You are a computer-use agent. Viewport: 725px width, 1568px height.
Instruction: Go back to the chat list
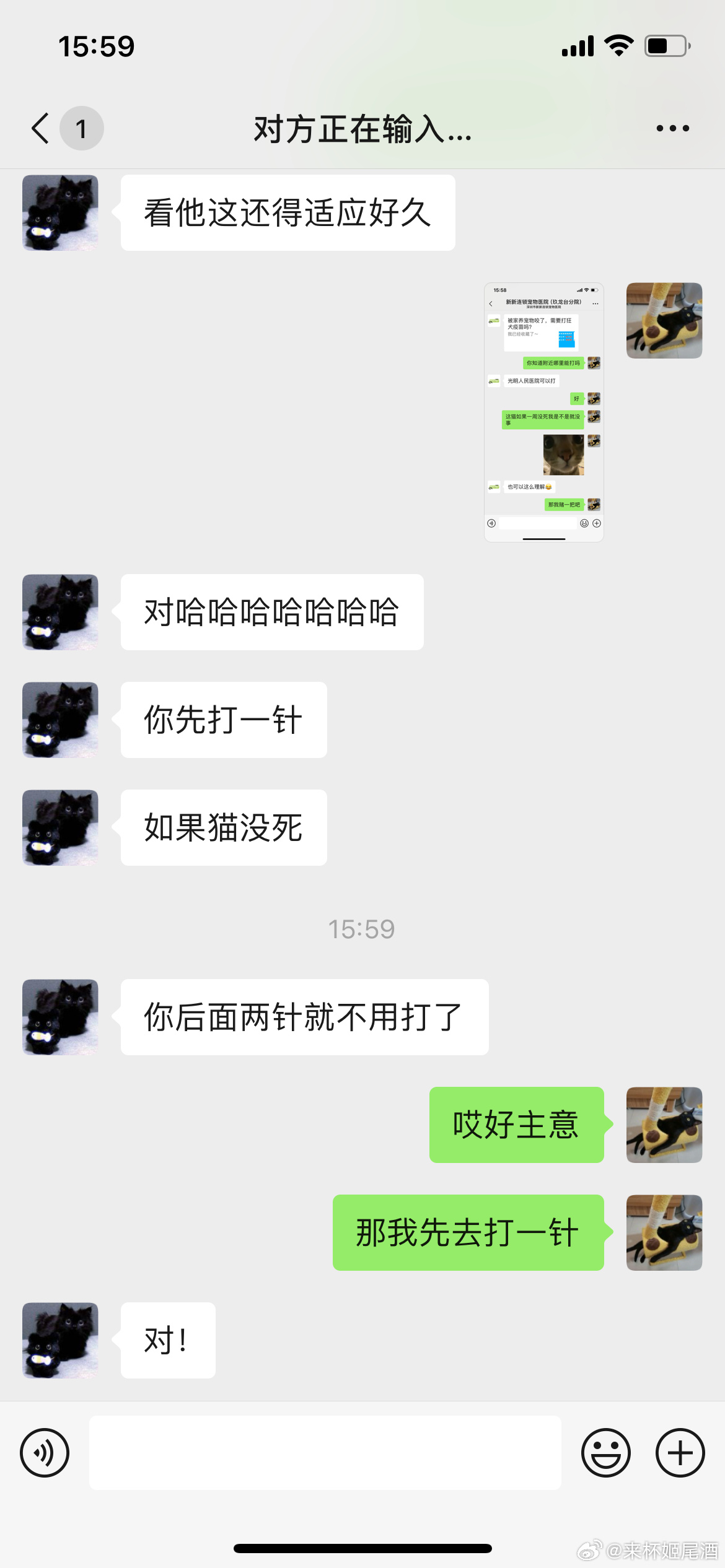(41, 128)
